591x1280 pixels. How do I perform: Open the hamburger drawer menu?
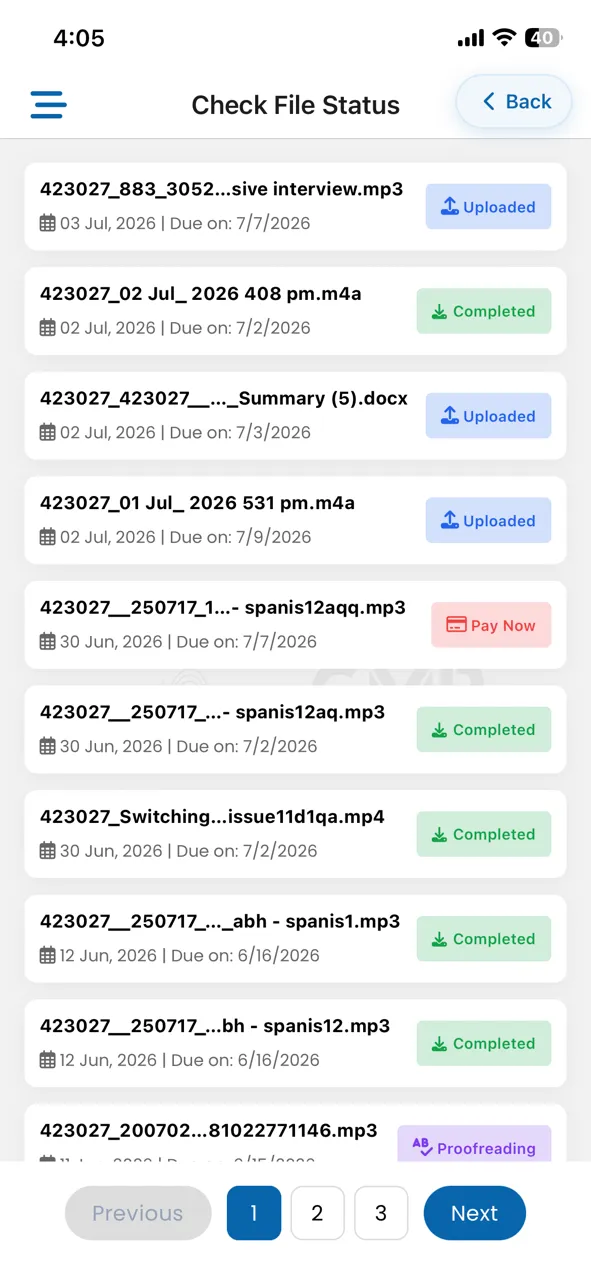point(48,104)
